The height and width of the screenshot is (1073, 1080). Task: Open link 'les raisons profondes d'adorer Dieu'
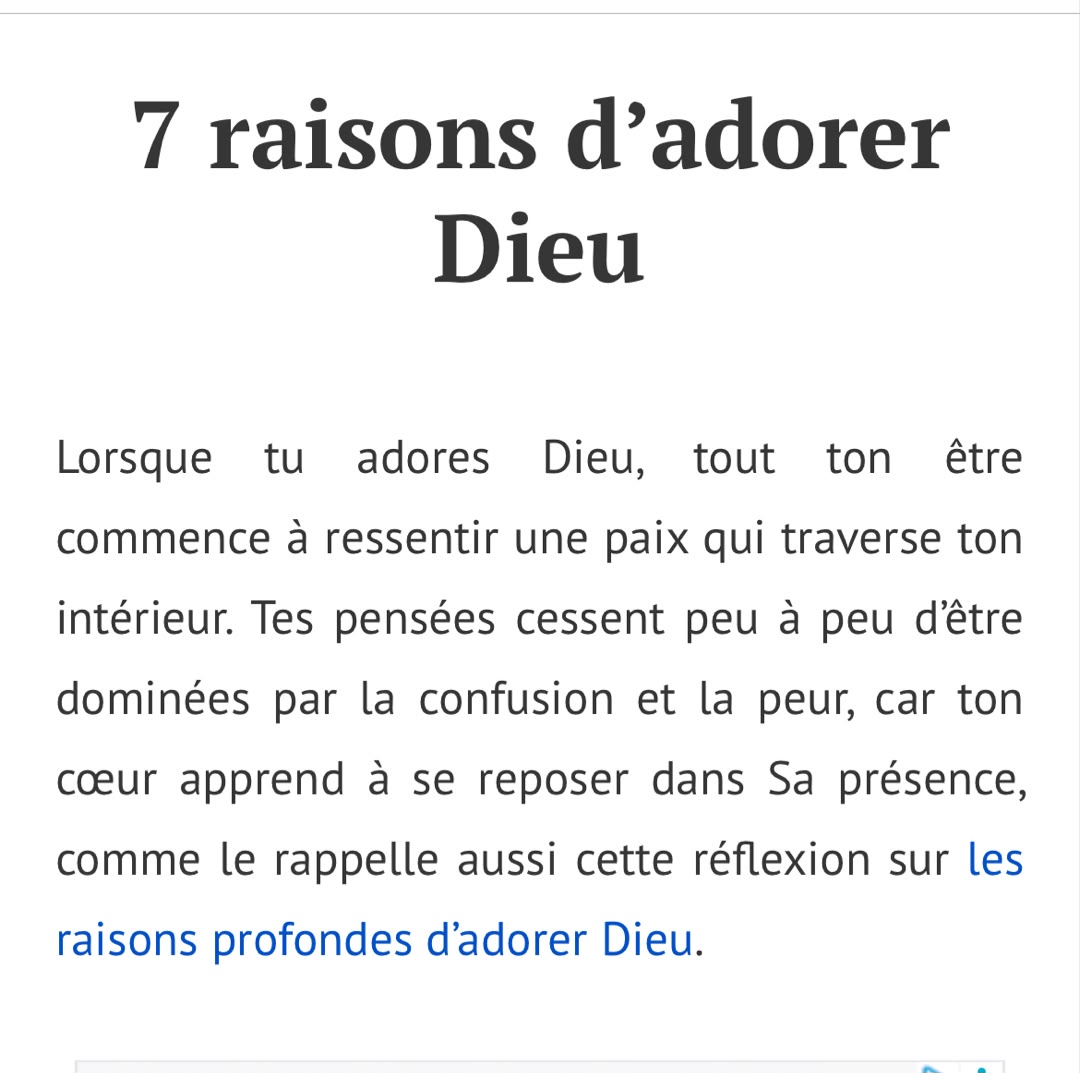click(x=375, y=940)
